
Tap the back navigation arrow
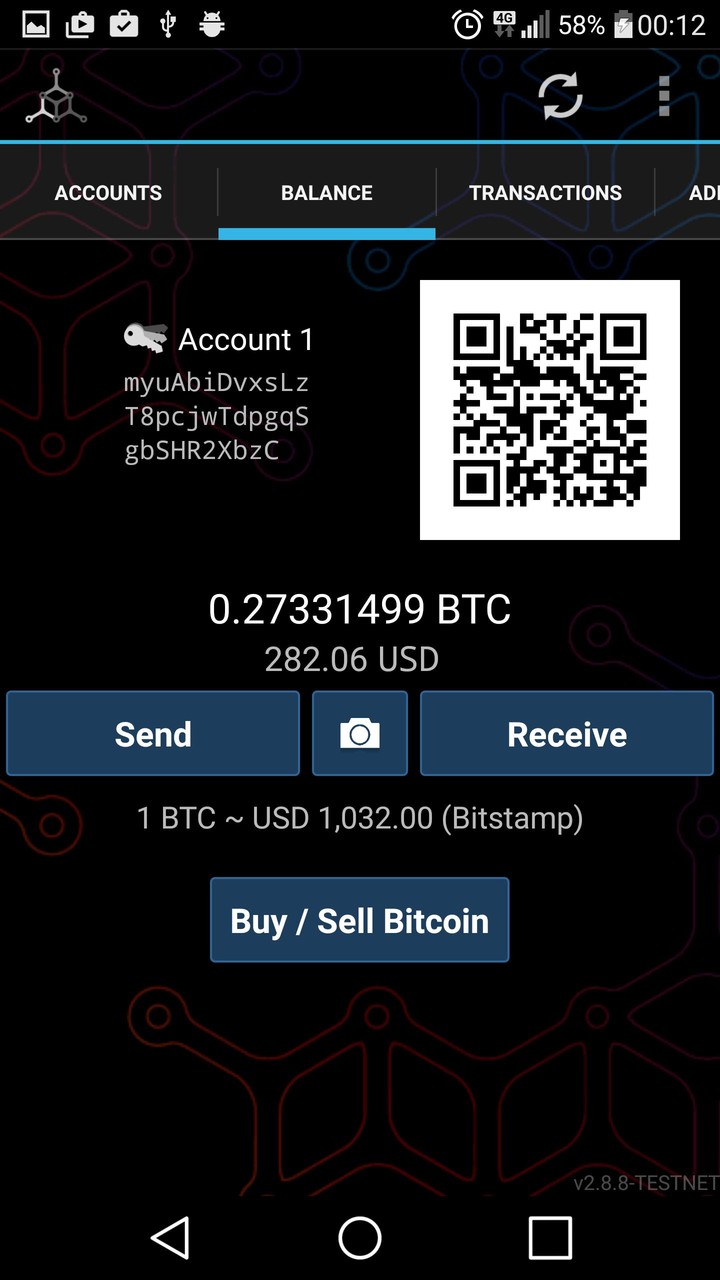point(170,1238)
